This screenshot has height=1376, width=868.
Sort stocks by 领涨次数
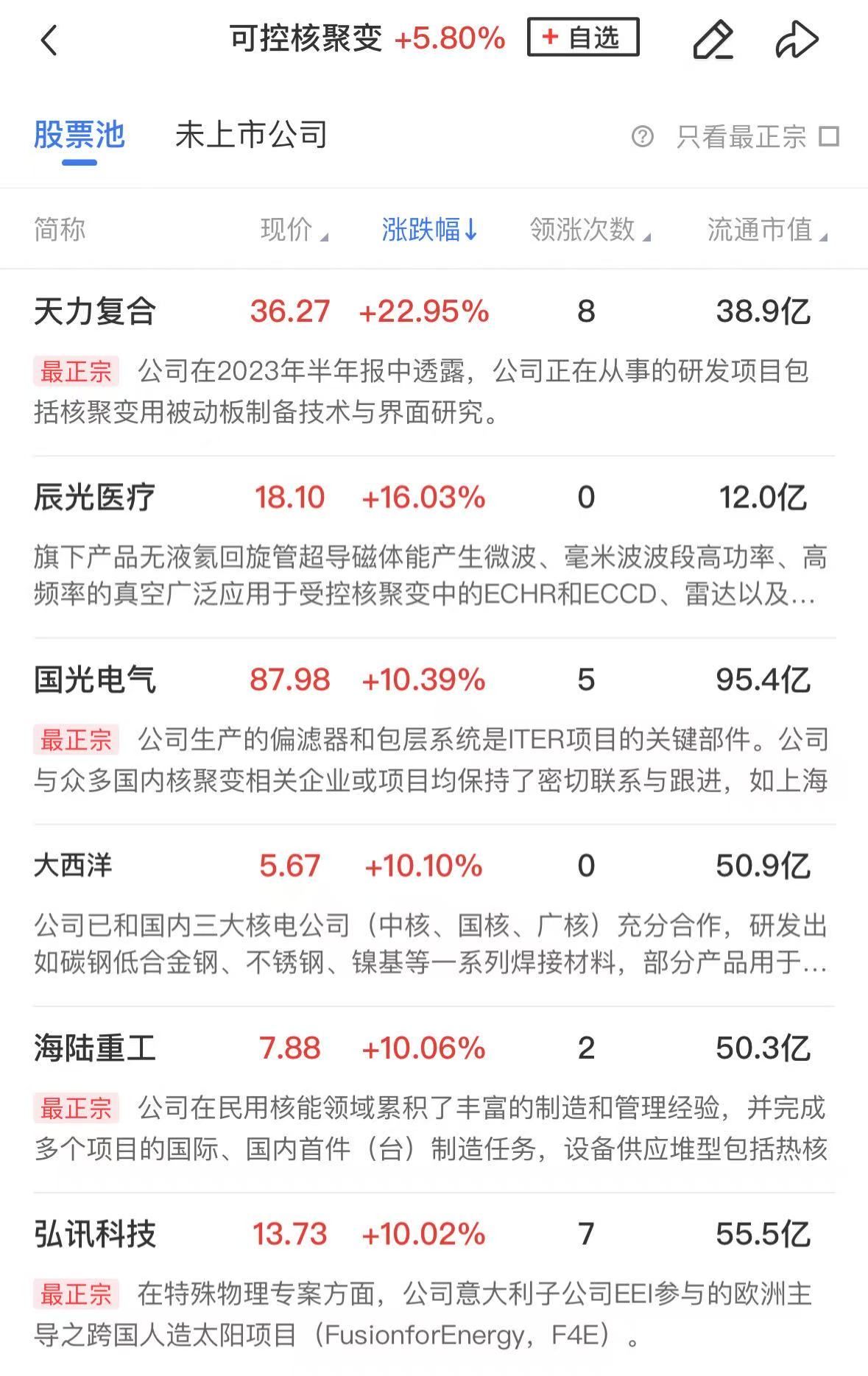point(590,230)
